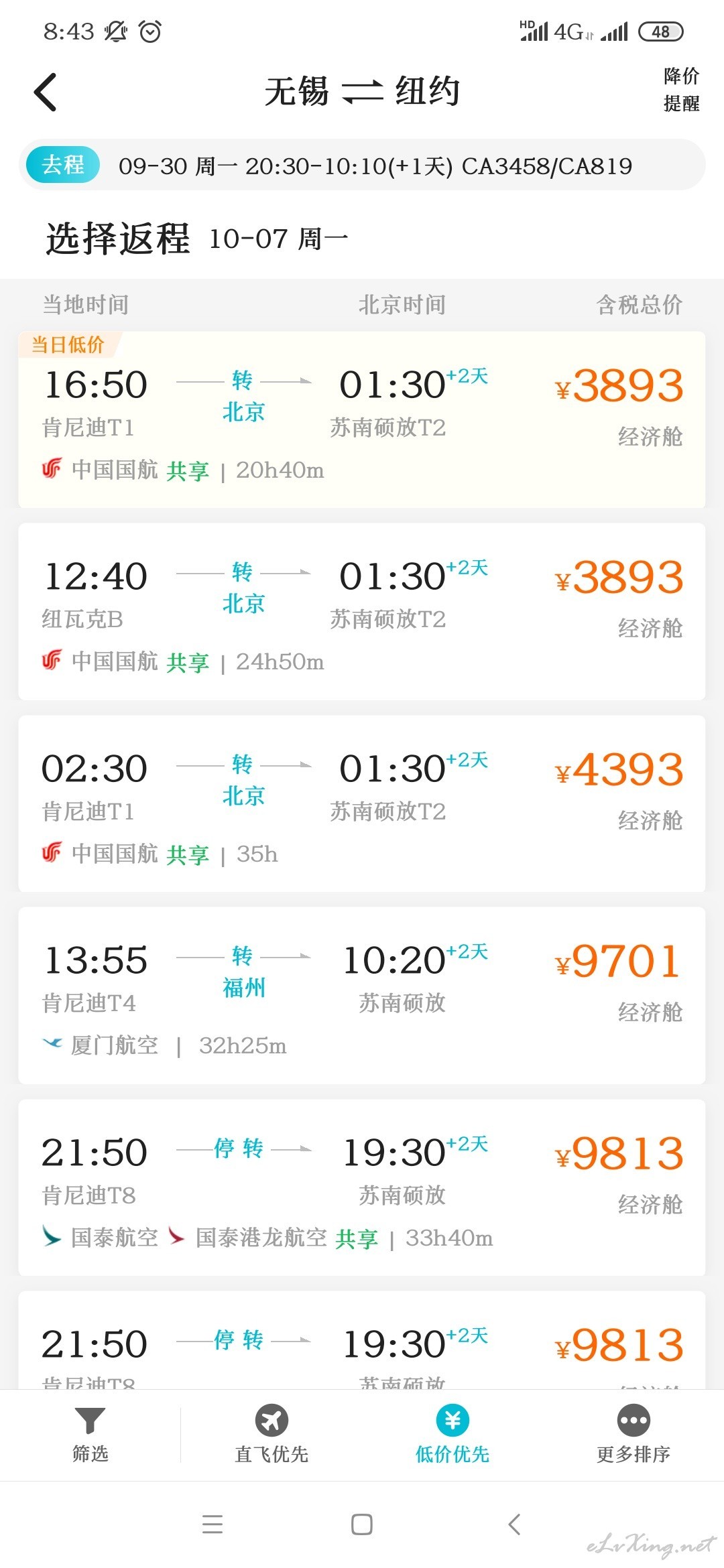724x1568 pixels.
Task: Select the 国泰航空 21:50 flight lasting 33h40m
Action: (362, 1187)
